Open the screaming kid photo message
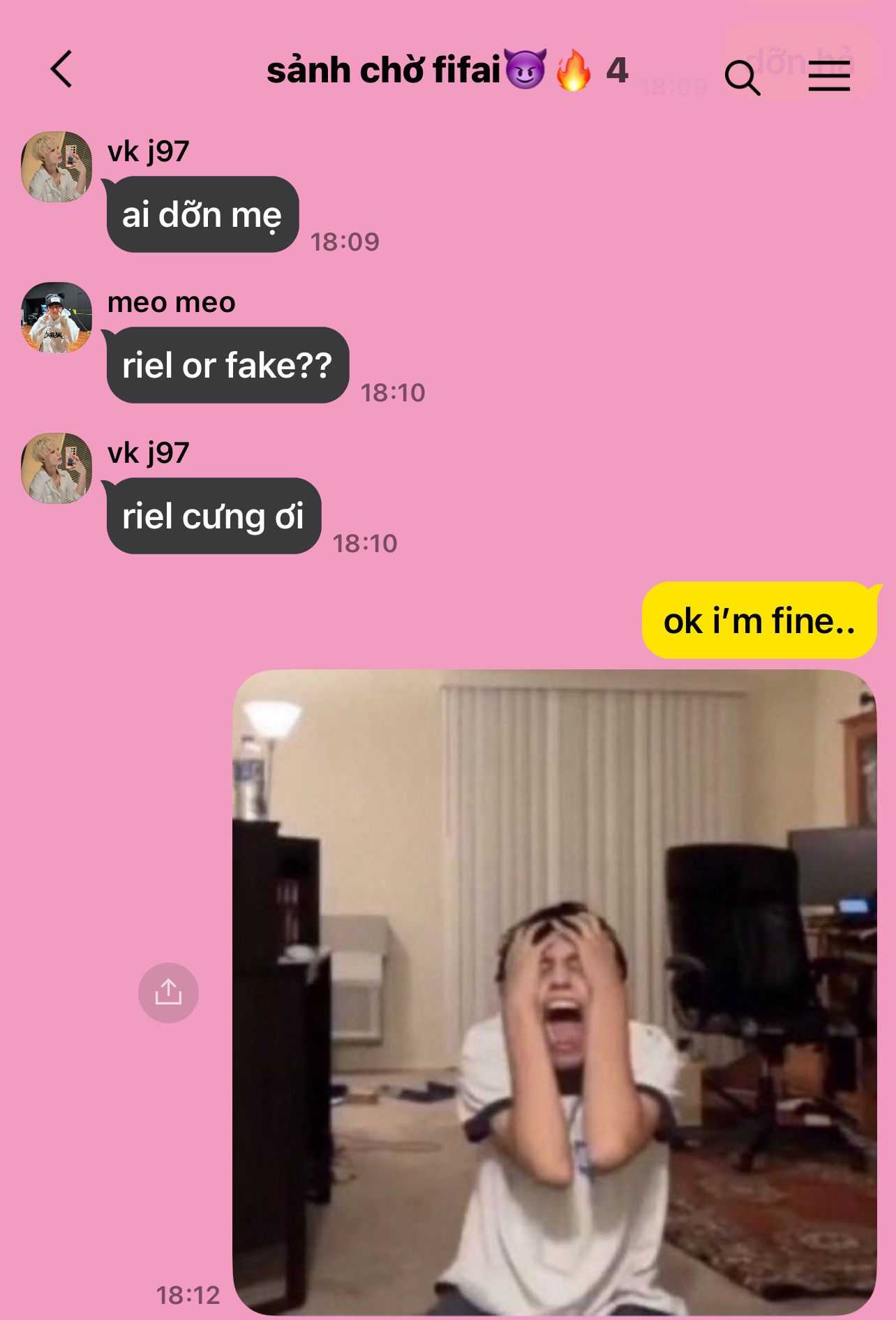The image size is (896, 1320). coord(554,991)
